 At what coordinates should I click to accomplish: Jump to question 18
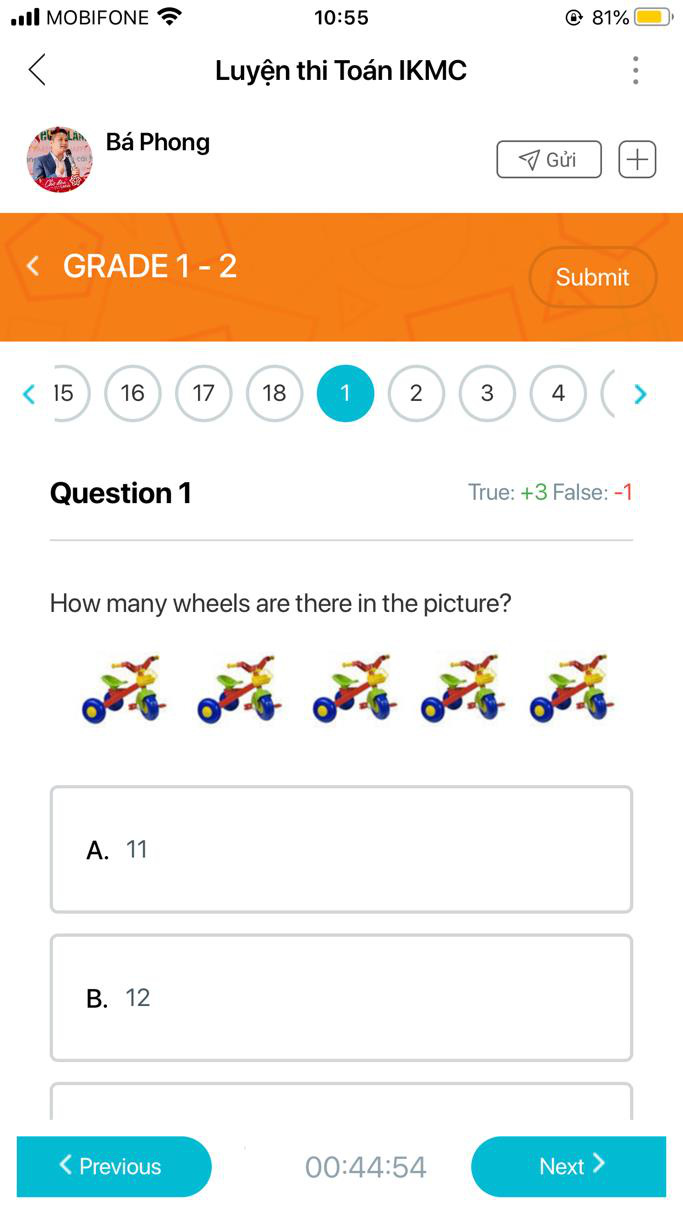coord(275,394)
